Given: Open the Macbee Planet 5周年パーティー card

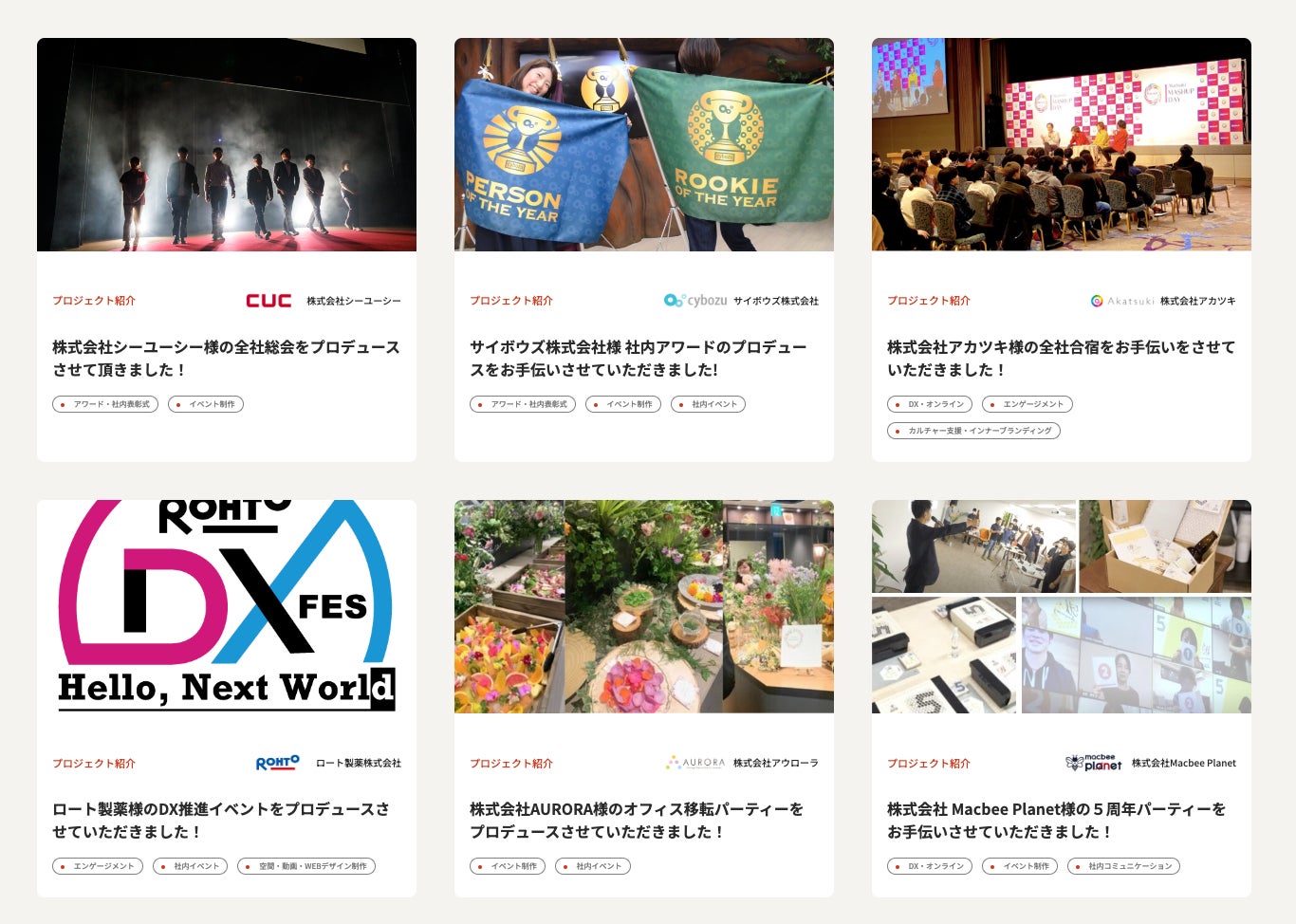Looking at the screenshot, I should pyautogui.click(x=1062, y=698).
